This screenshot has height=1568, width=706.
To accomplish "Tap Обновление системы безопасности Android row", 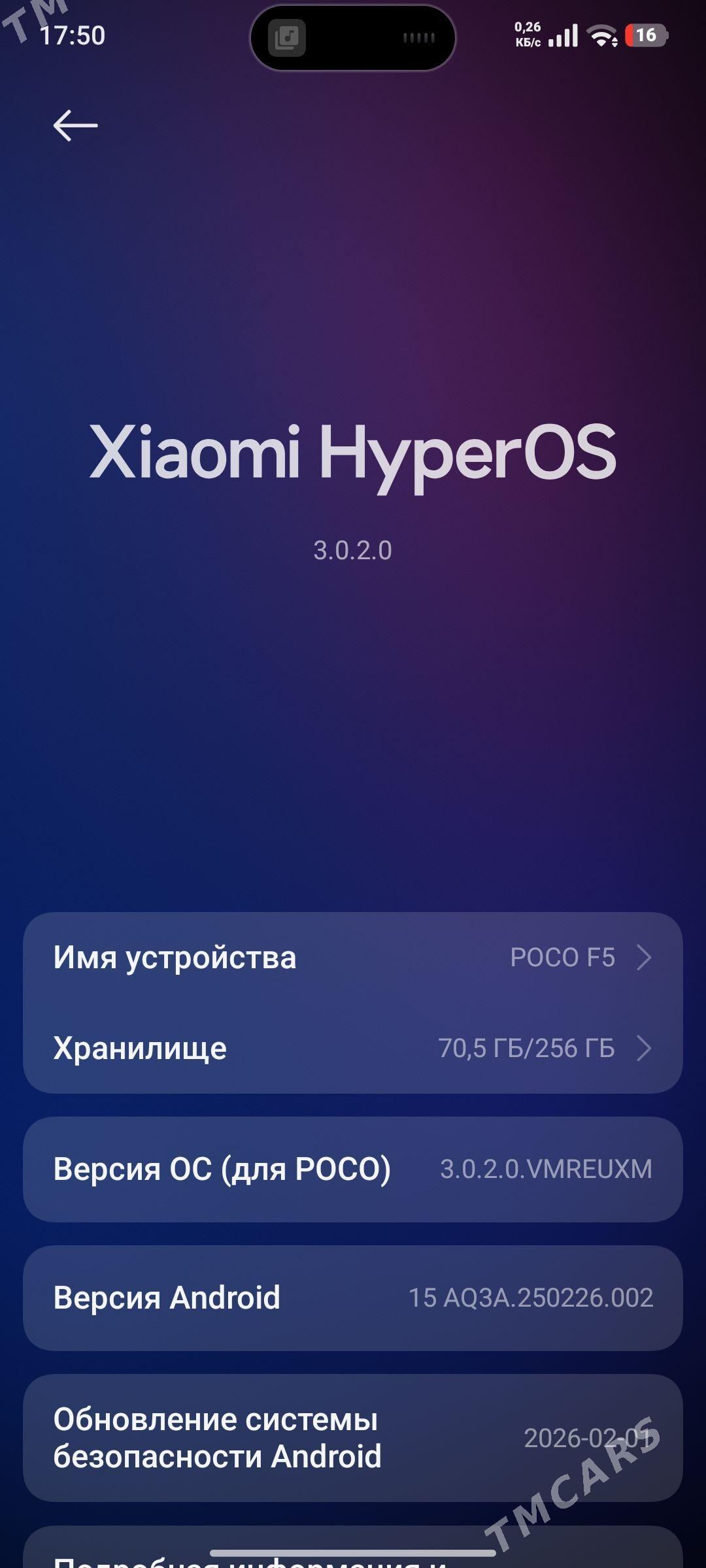I will (x=353, y=1437).
